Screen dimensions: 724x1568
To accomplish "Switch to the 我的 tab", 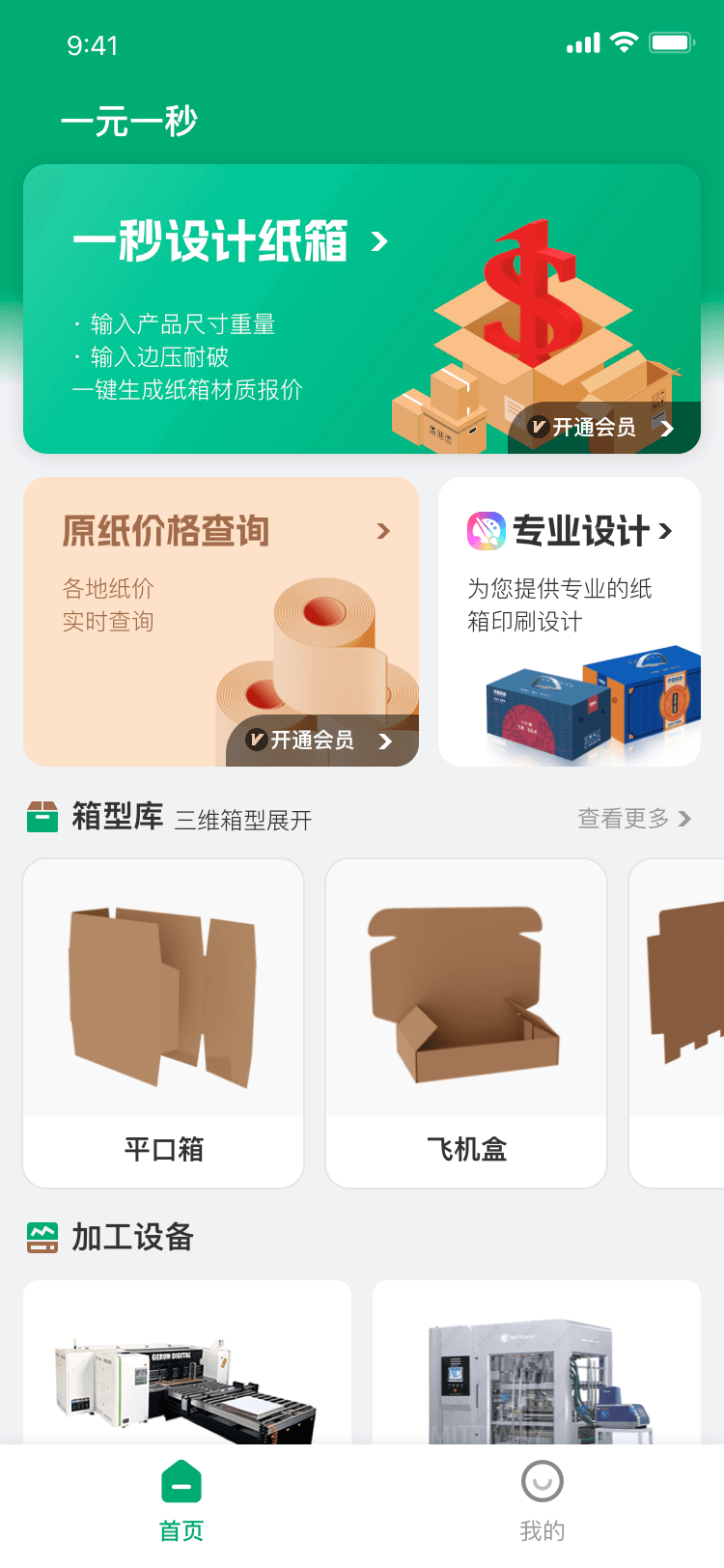I will [543, 1501].
